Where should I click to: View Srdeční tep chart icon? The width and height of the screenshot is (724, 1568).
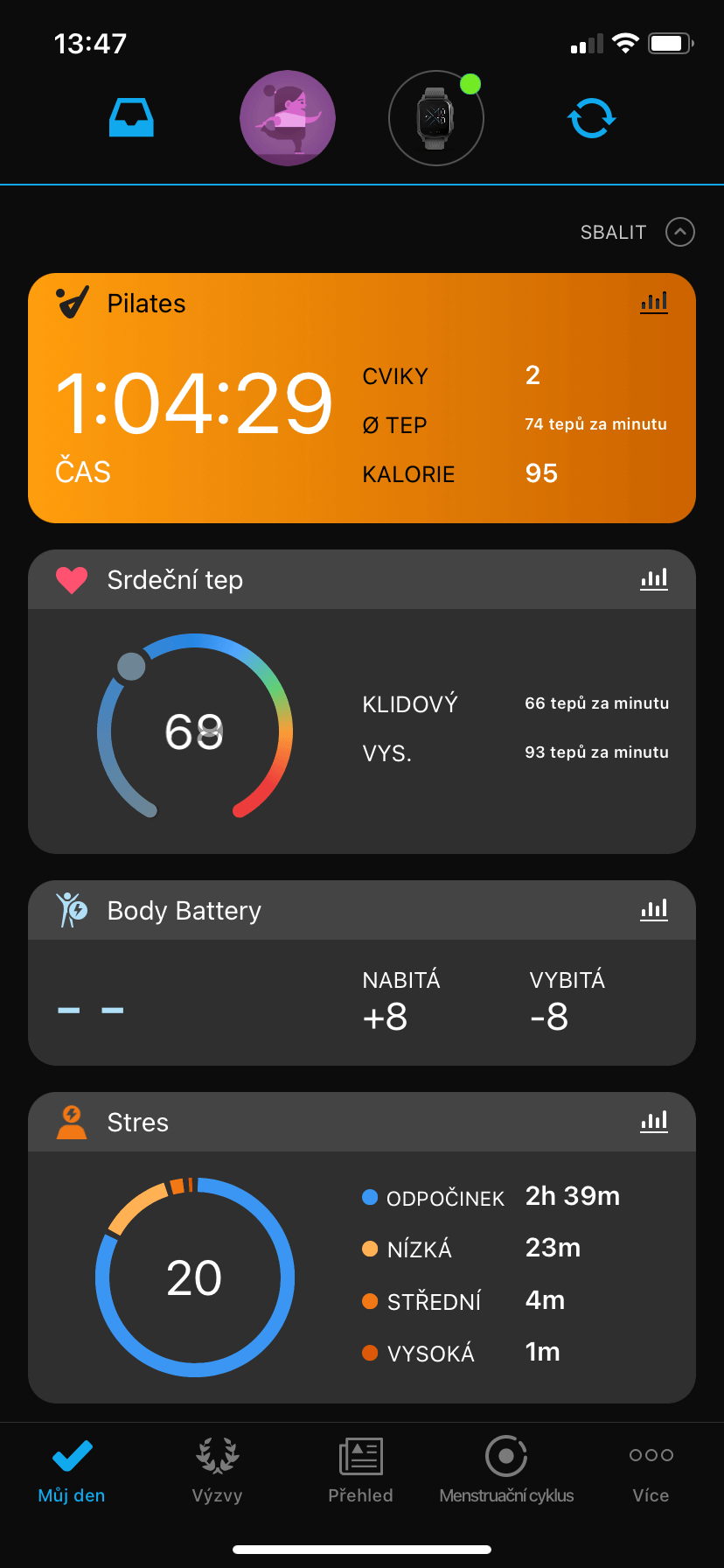[x=654, y=579]
